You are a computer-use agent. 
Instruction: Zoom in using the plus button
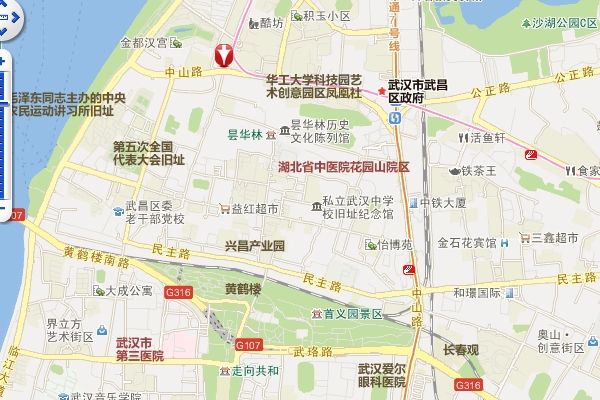(x=2, y=61)
